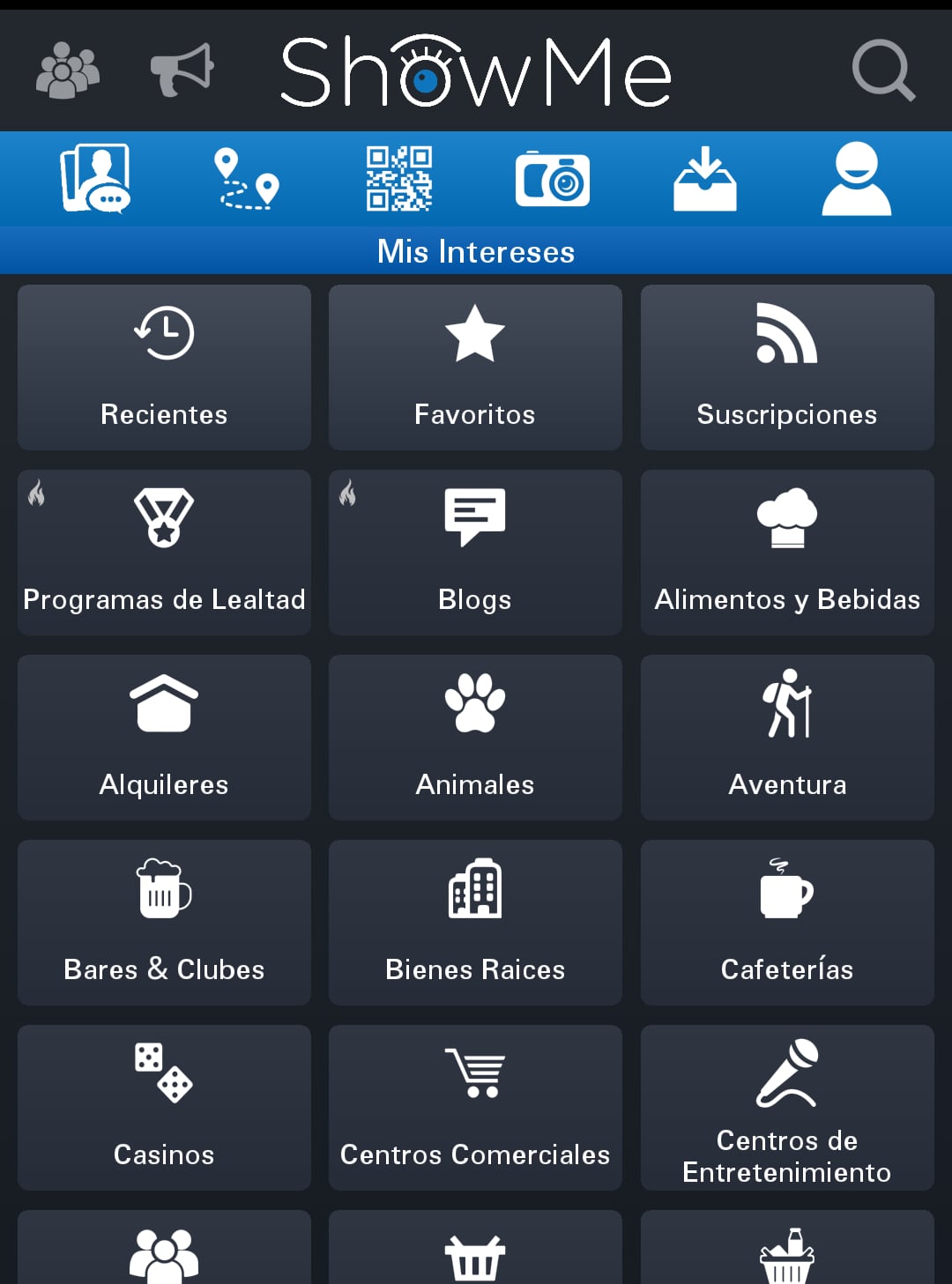
Task: Open the downloads inbox icon
Action: [705, 179]
